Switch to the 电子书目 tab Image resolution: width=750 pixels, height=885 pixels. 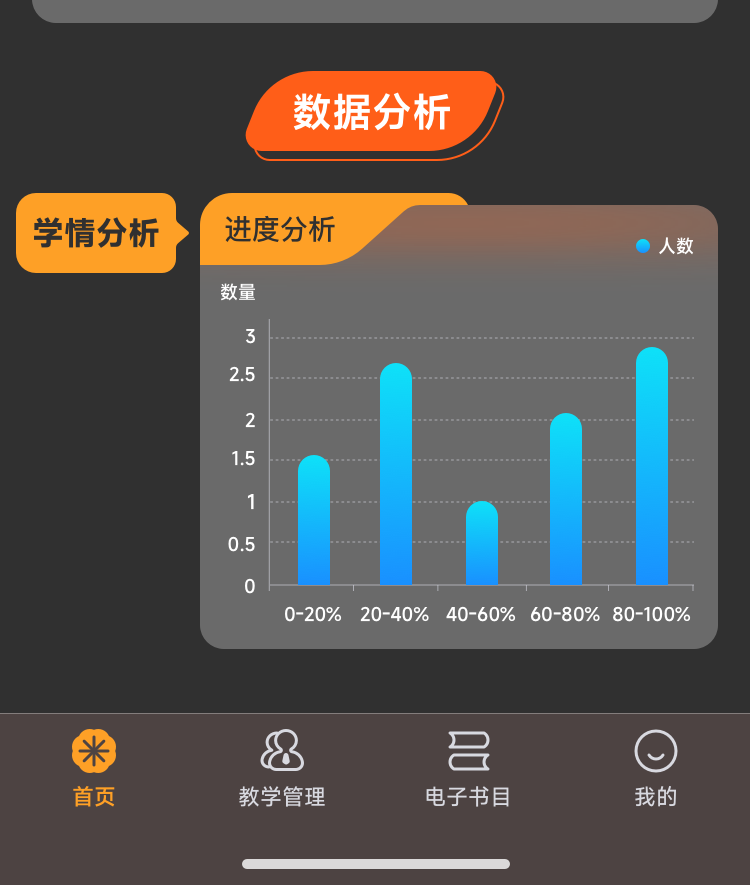(x=468, y=768)
